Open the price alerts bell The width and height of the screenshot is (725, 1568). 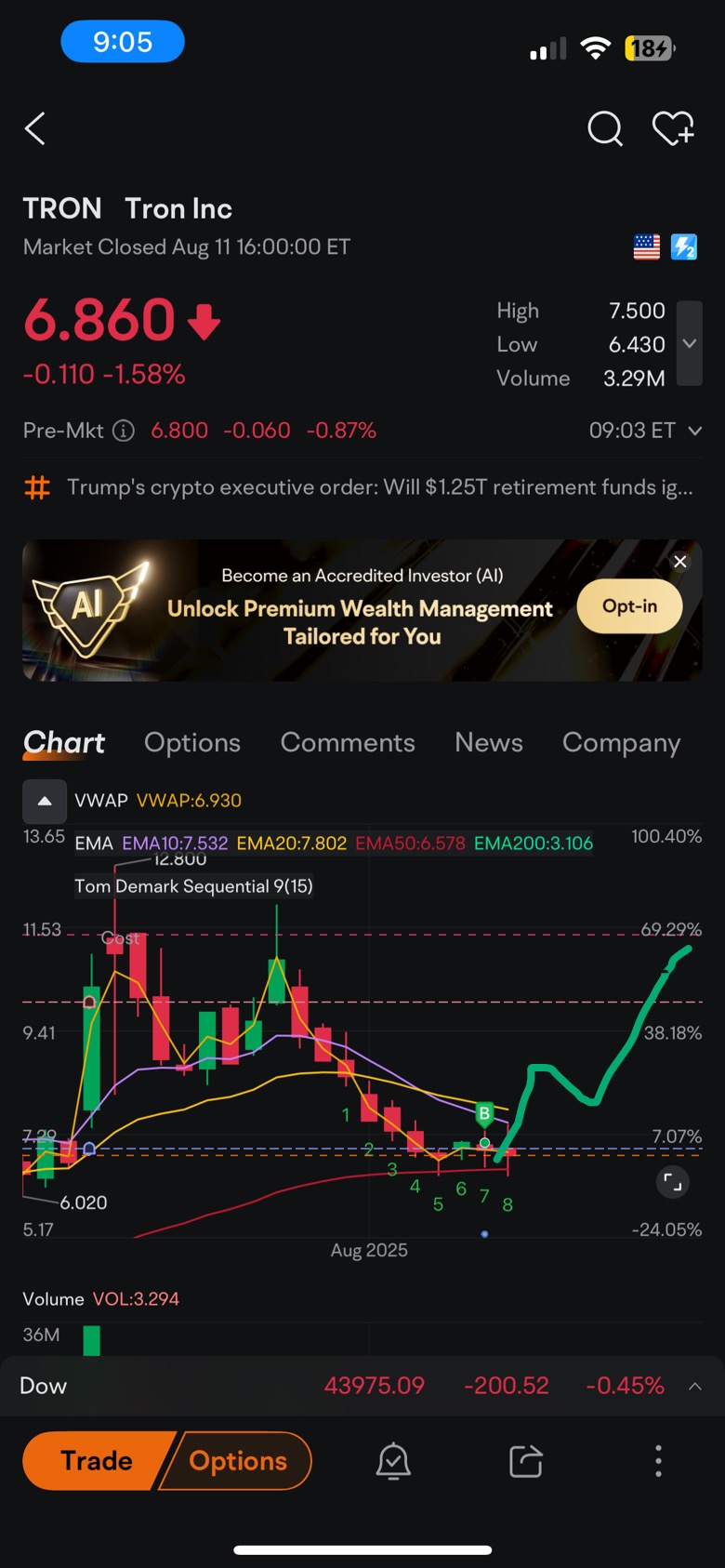coord(392,1460)
